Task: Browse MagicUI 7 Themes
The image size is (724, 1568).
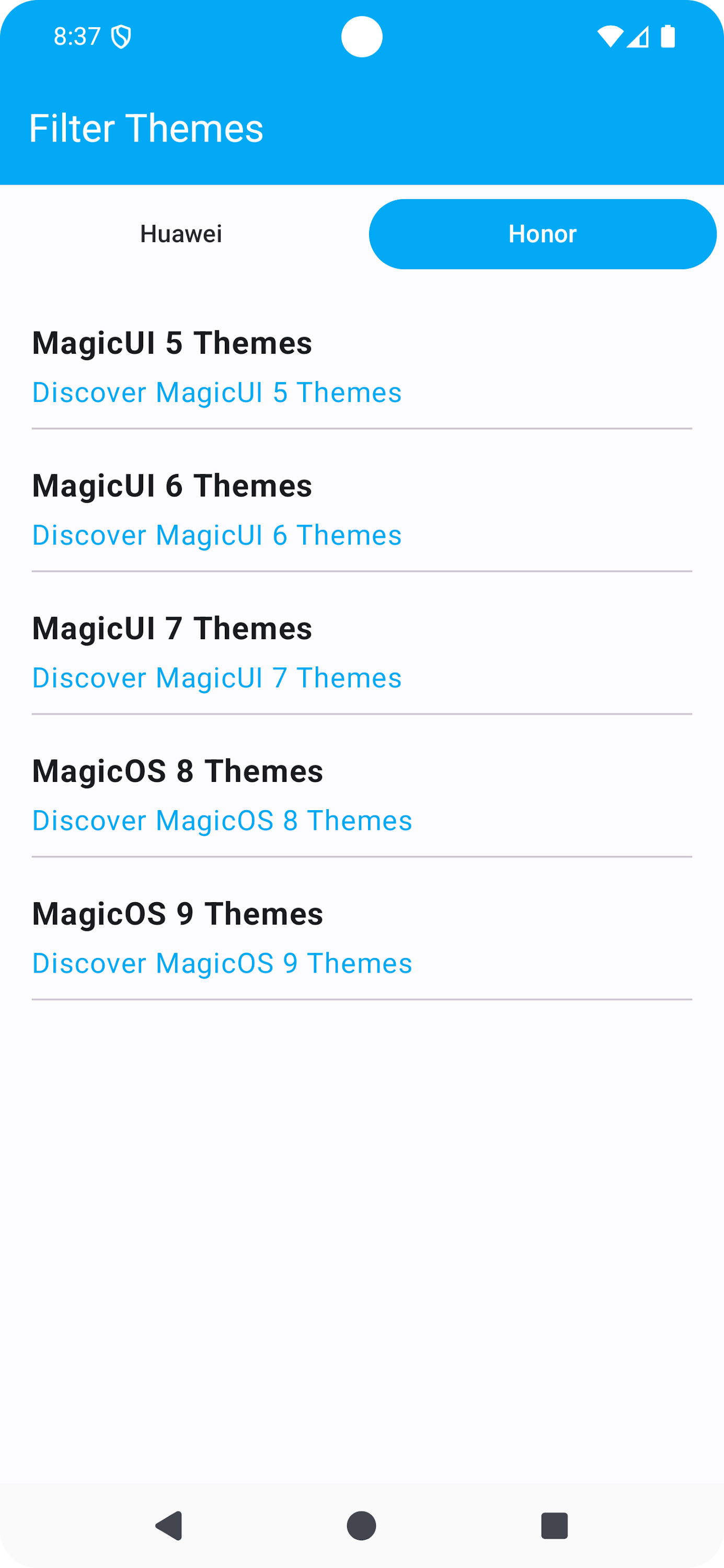Action: (x=362, y=652)
